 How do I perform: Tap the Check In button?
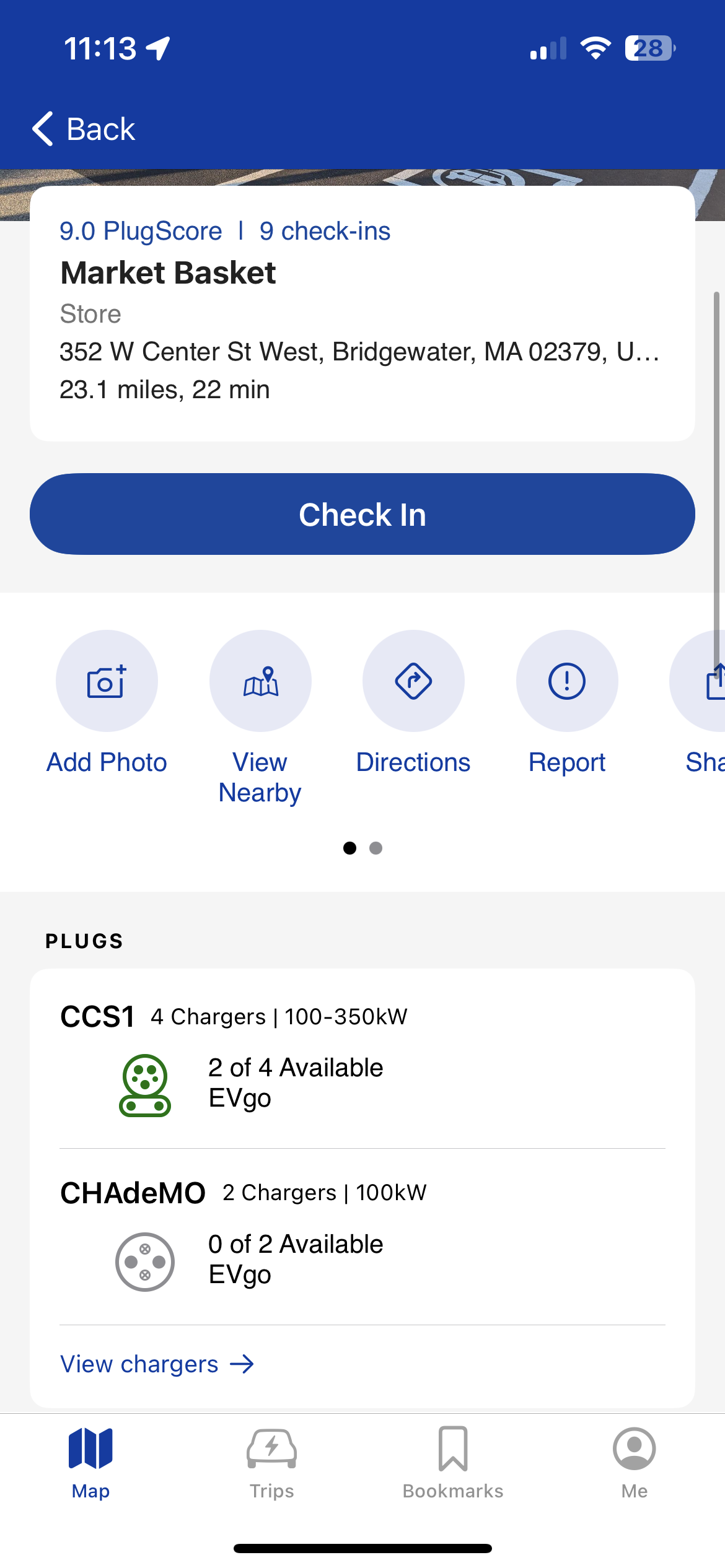tap(362, 514)
